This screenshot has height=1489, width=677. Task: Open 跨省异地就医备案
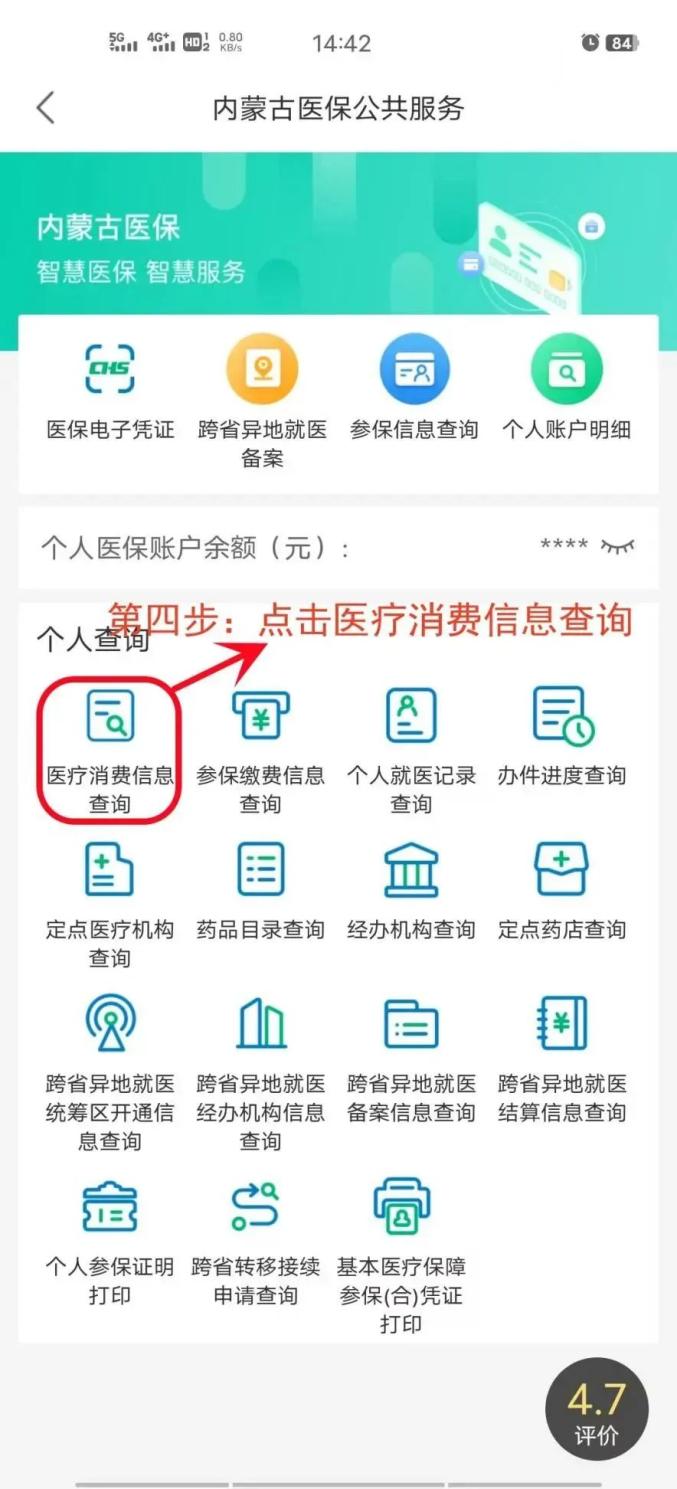coord(261,372)
